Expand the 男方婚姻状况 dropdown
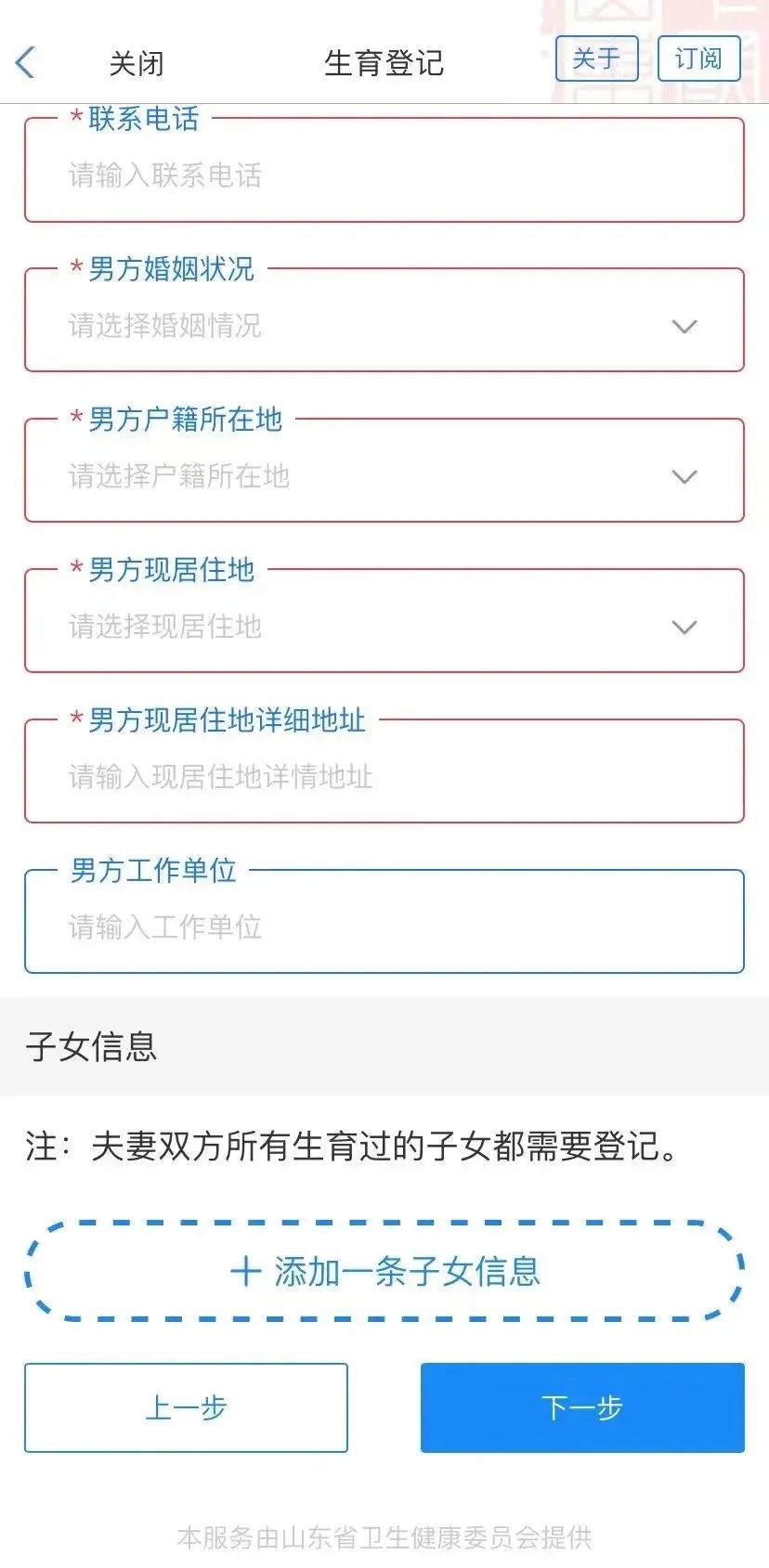 click(x=384, y=326)
